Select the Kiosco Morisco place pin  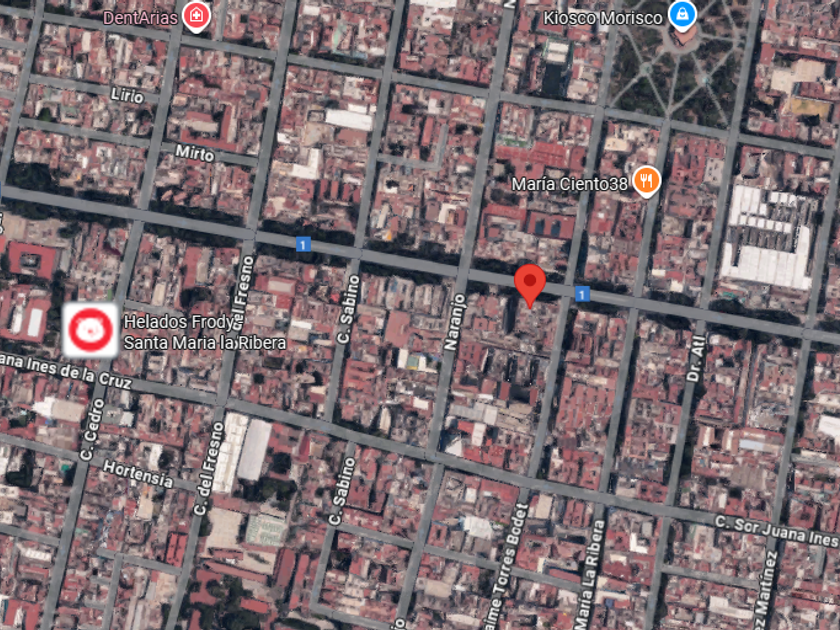point(682,16)
